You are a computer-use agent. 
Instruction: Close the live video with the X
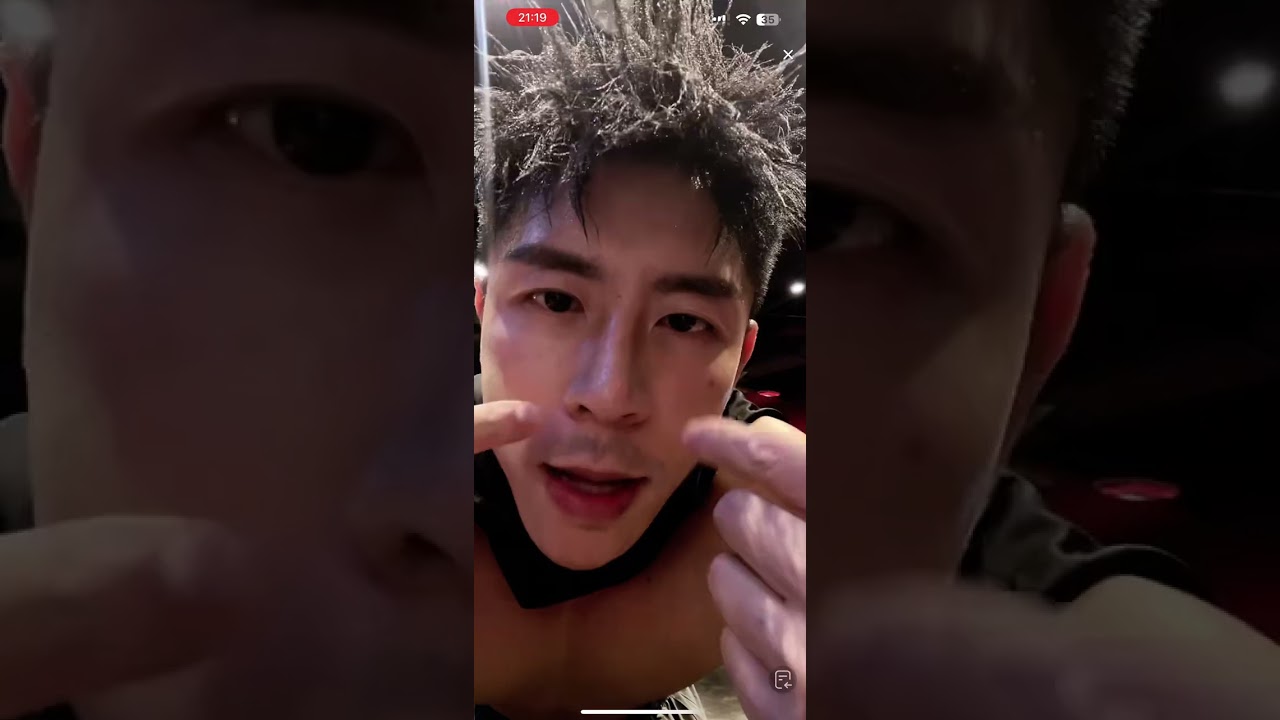pos(788,55)
